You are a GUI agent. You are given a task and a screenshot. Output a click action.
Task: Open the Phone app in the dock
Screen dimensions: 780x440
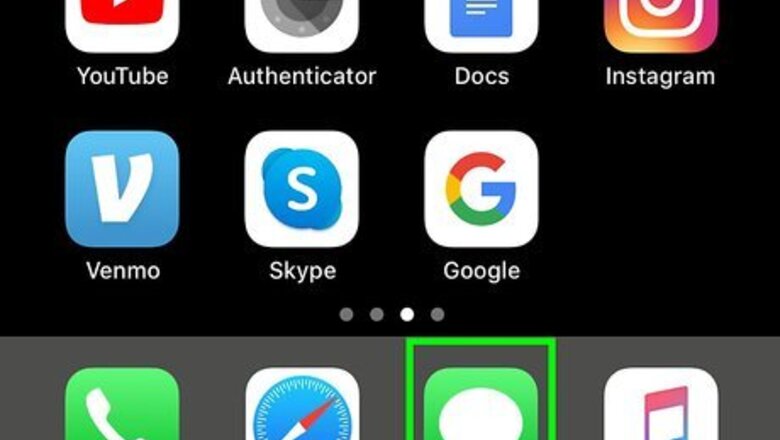122,405
